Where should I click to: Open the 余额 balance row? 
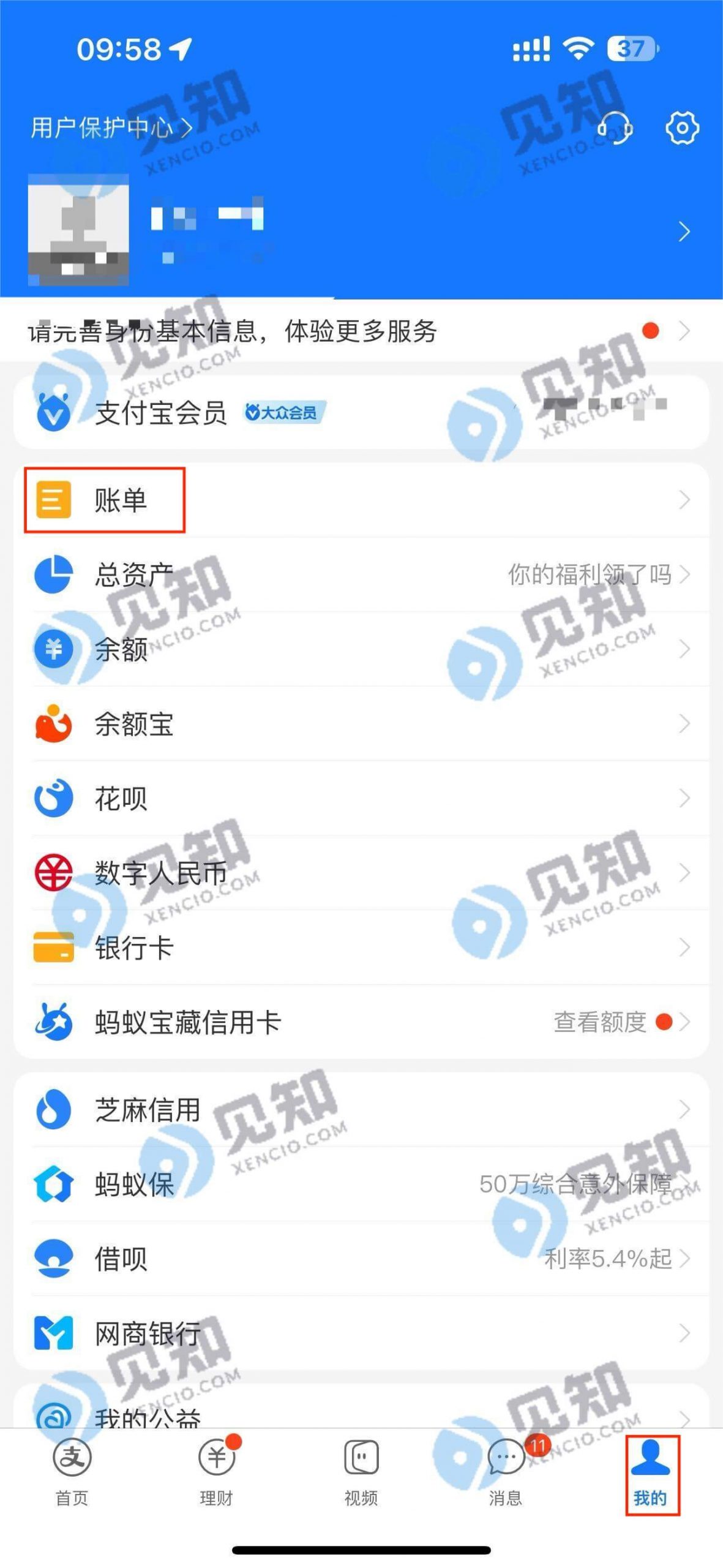click(x=360, y=649)
